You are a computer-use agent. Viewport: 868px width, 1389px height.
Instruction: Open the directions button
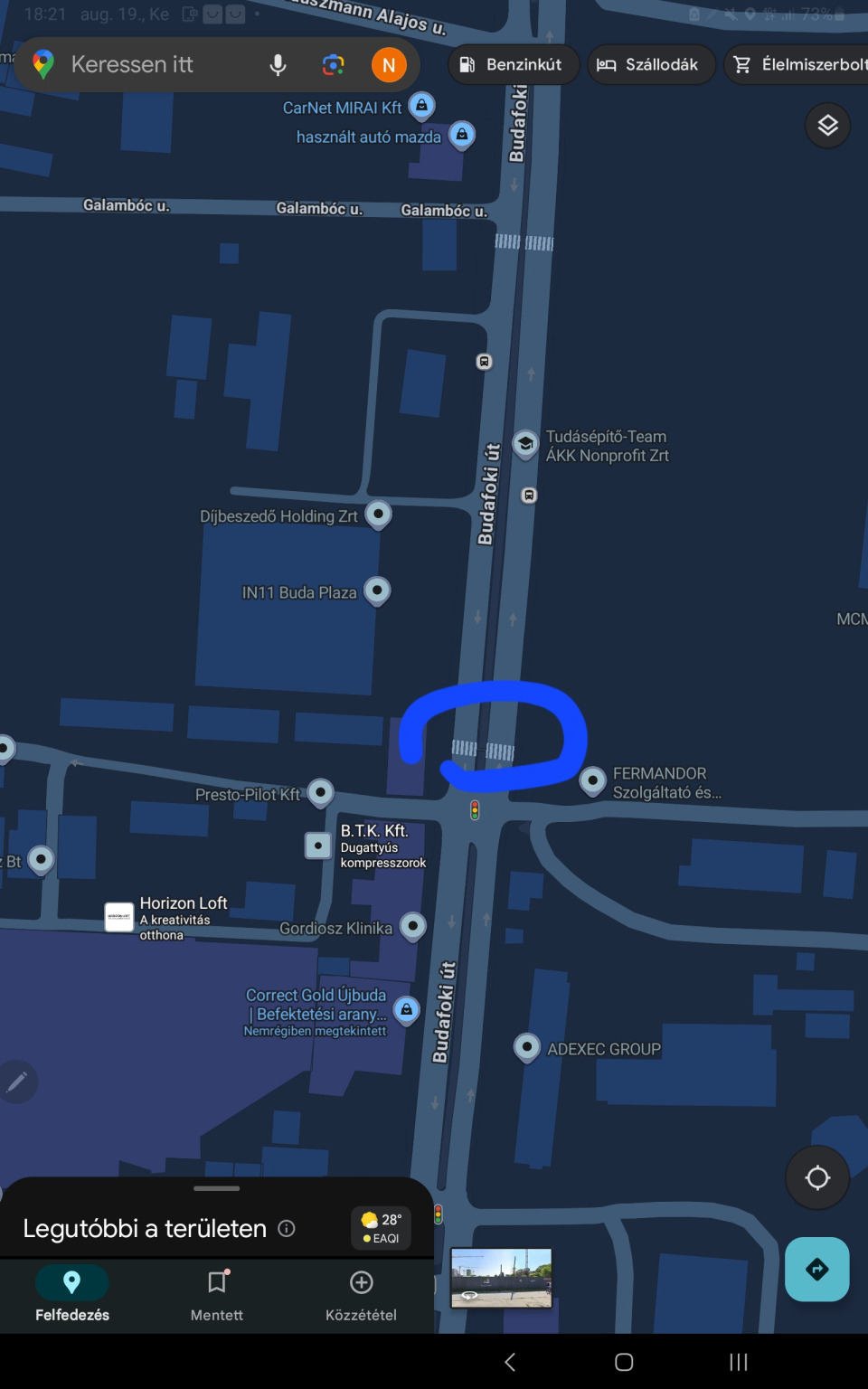click(816, 1270)
